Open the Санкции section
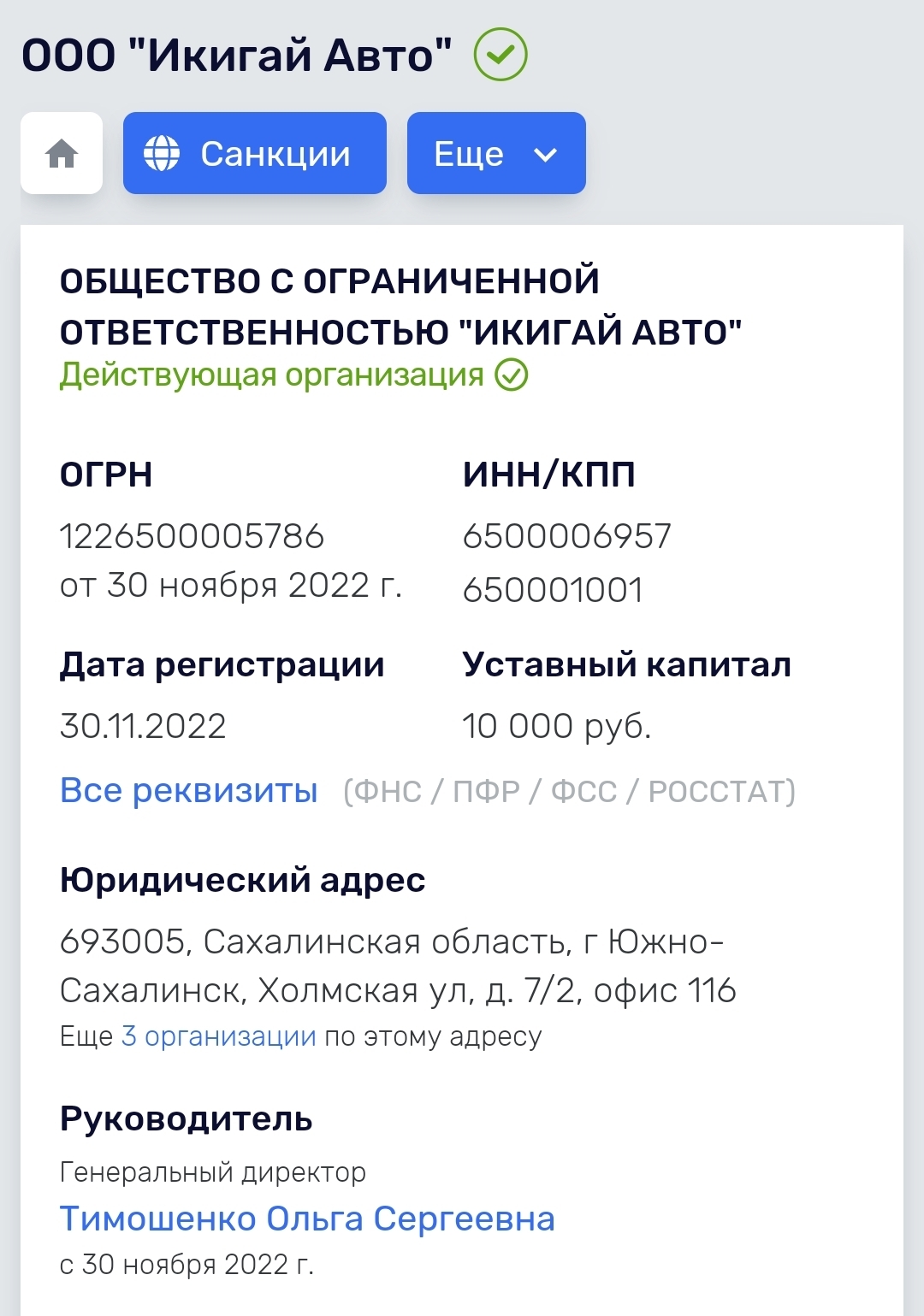 [x=254, y=154]
